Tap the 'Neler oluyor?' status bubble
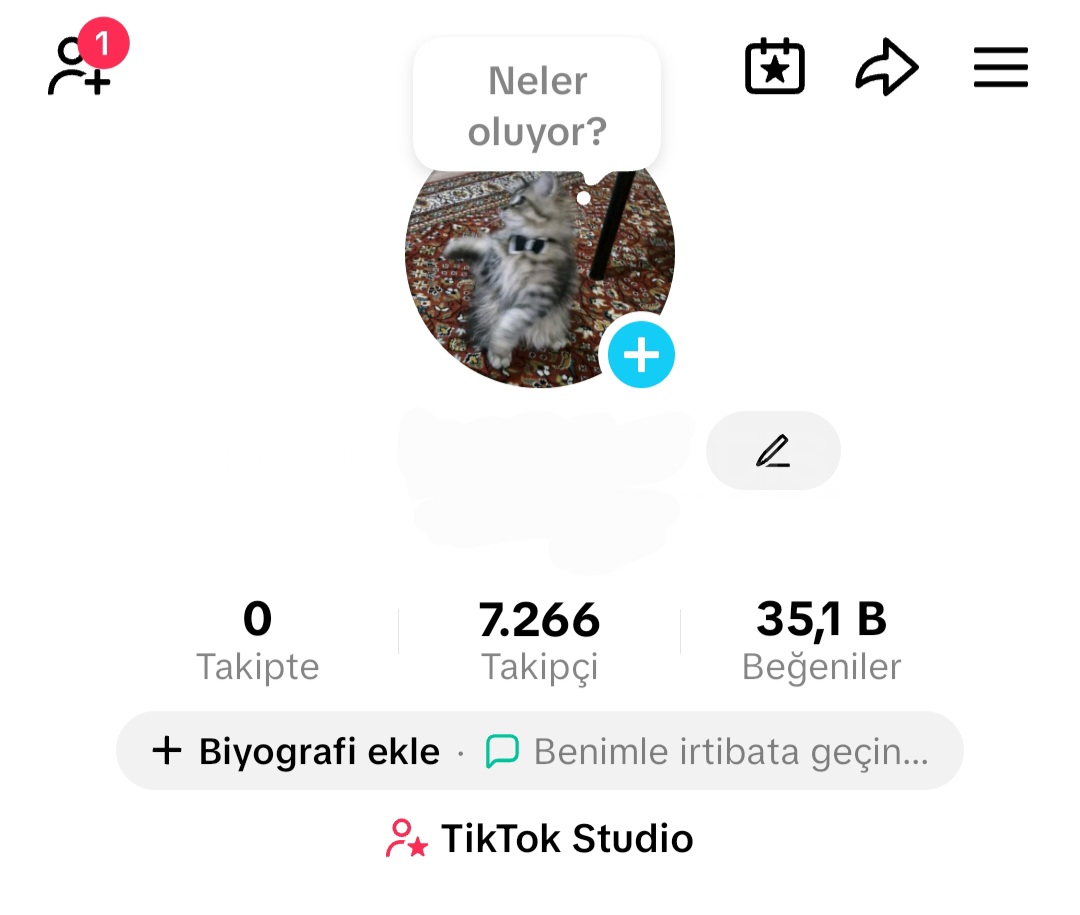 click(537, 106)
